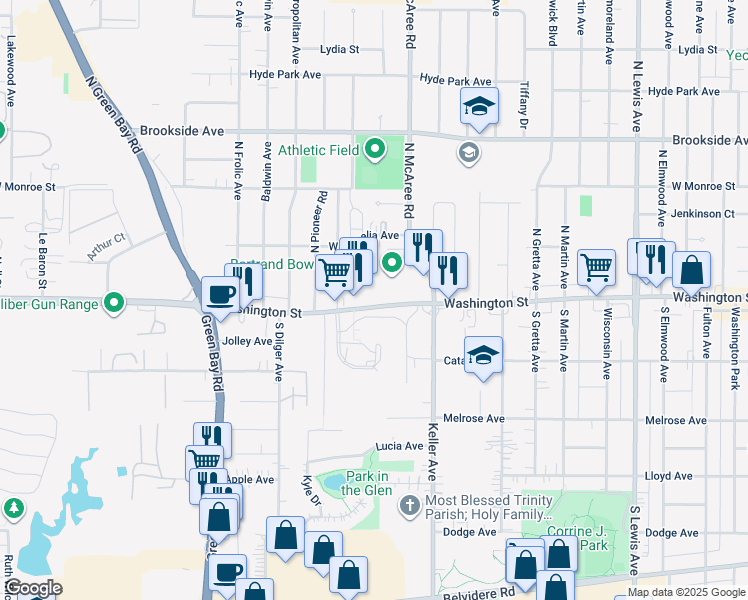Tap the Google logo in the corner

point(33,589)
